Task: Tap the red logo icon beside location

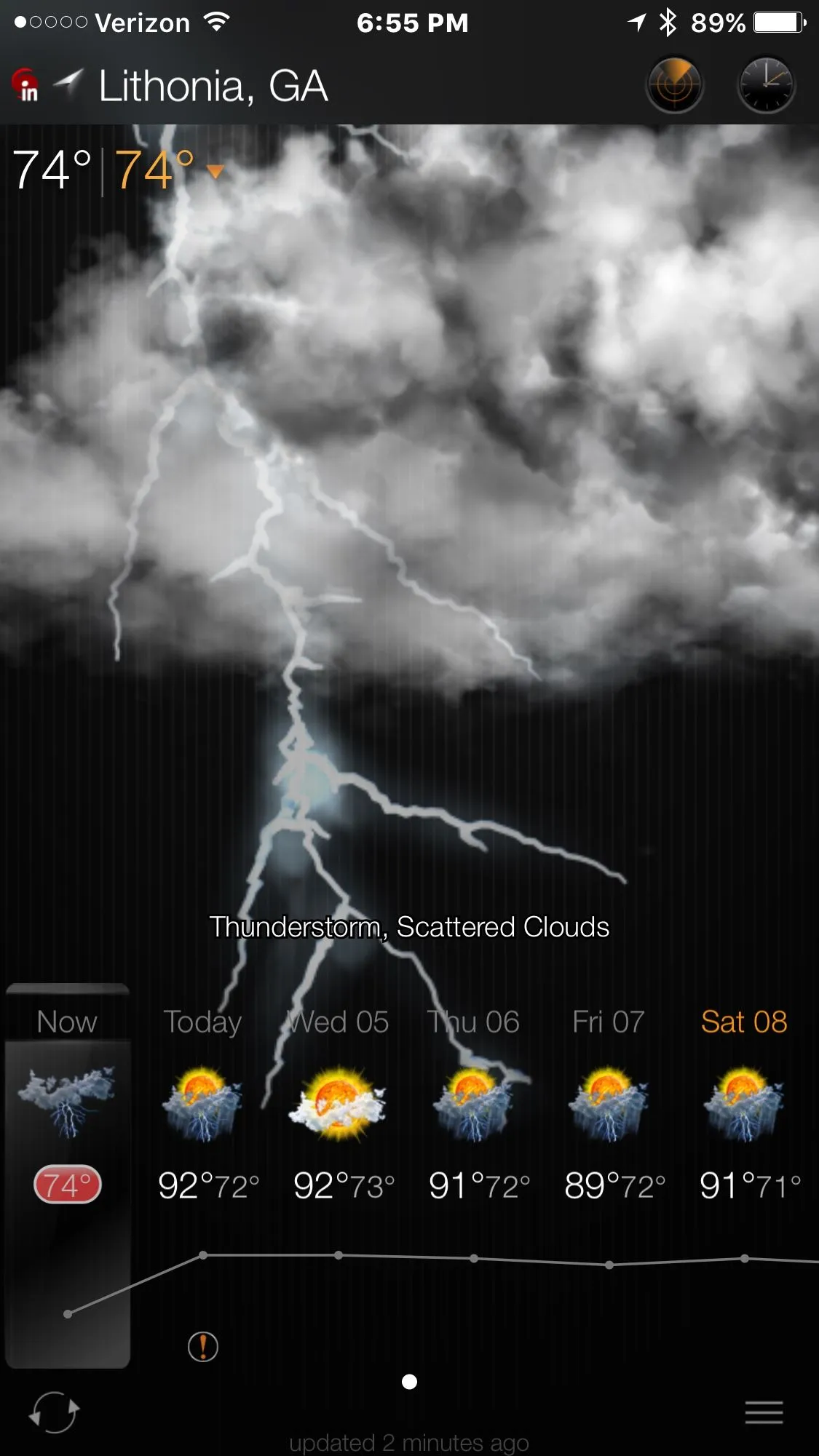Action: 26,85
